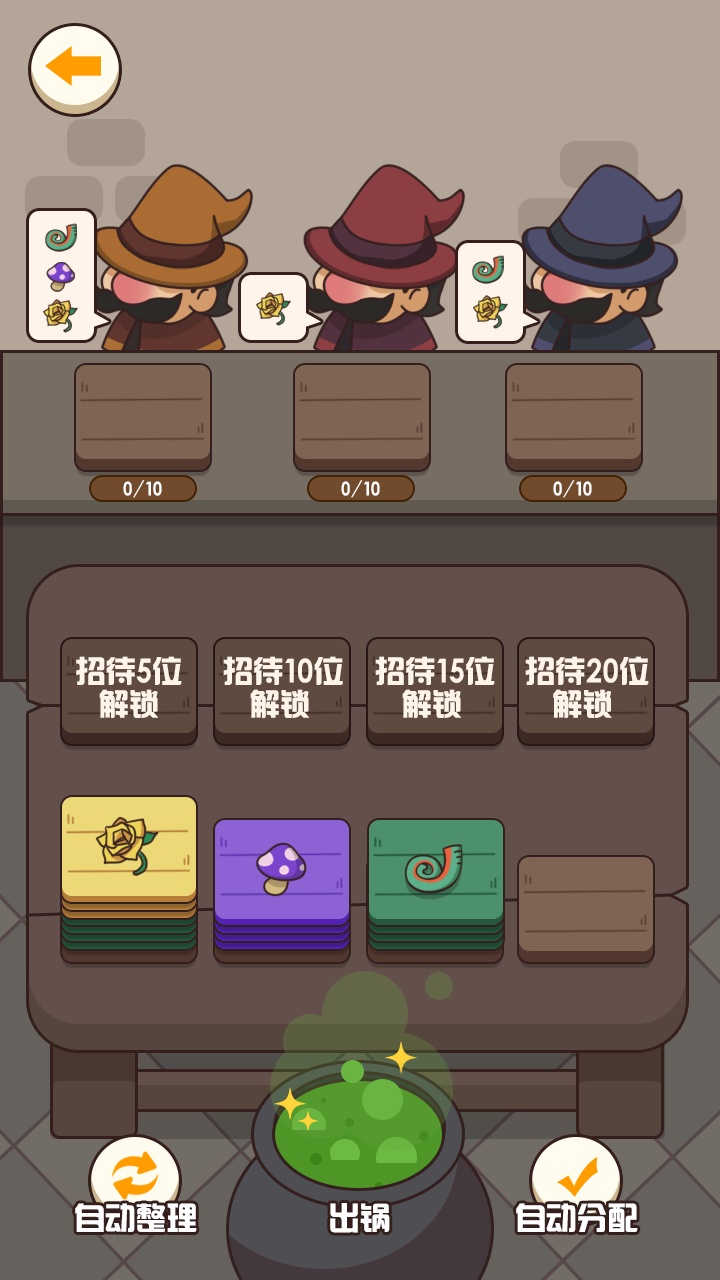The image size is (720, 1280).
Task: Tap the locked slot 招待20位解锁
Action: click(x=586, y=688)
